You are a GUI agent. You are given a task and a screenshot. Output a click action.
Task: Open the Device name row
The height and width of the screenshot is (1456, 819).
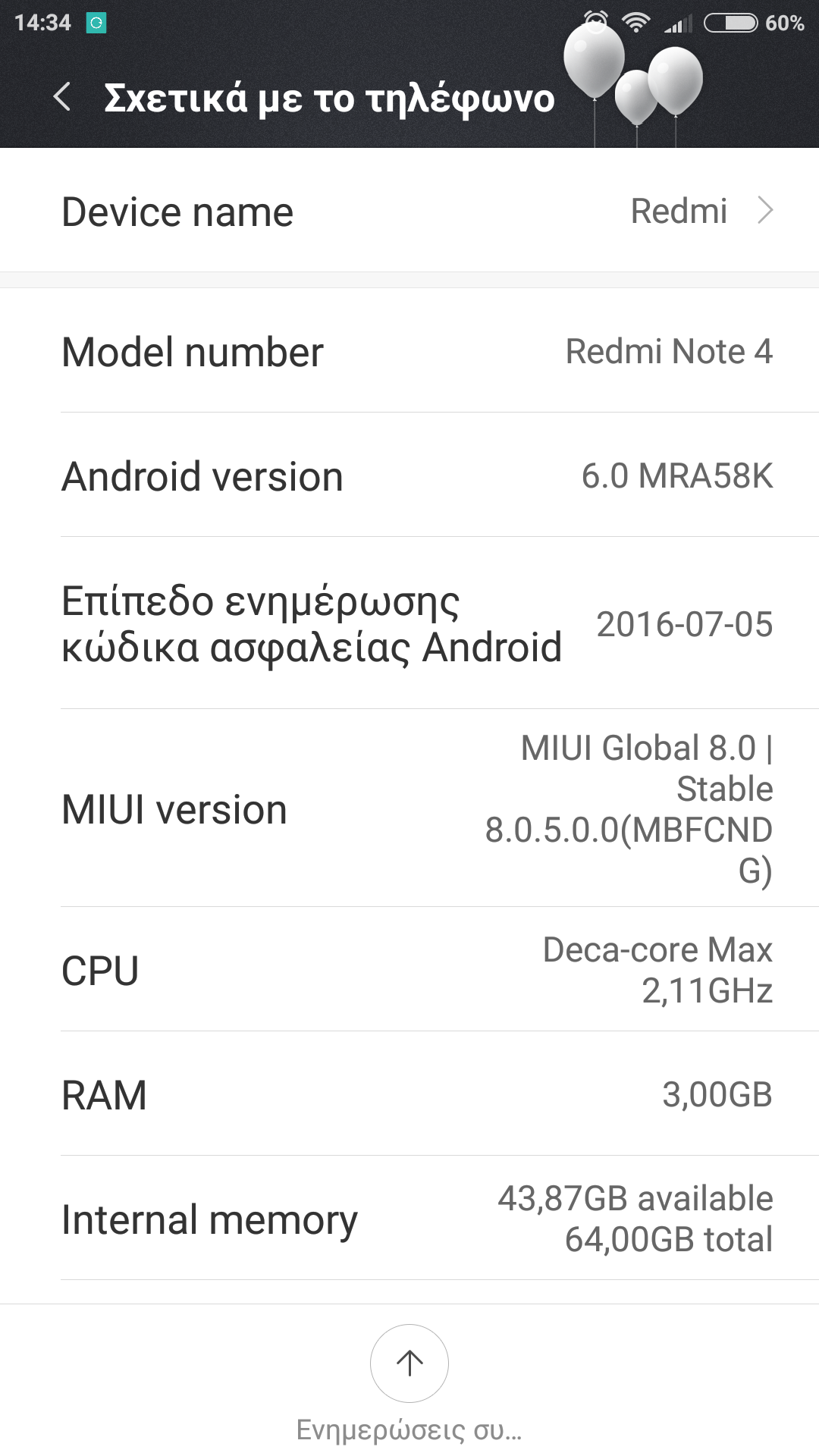tap(409, 211)
